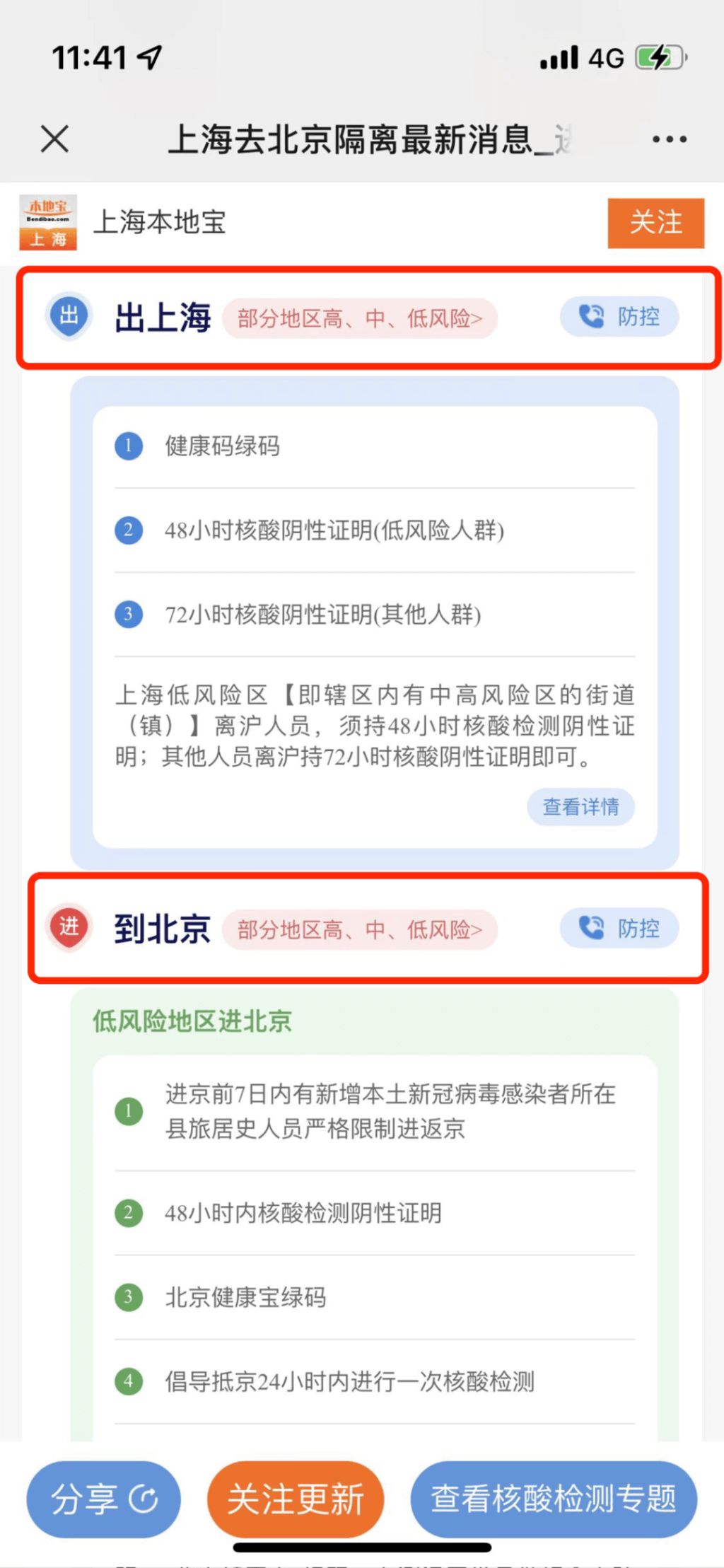Tap the 防控 phone button for 出上海
724x1568 pixels.
click(x=619, y=316)
